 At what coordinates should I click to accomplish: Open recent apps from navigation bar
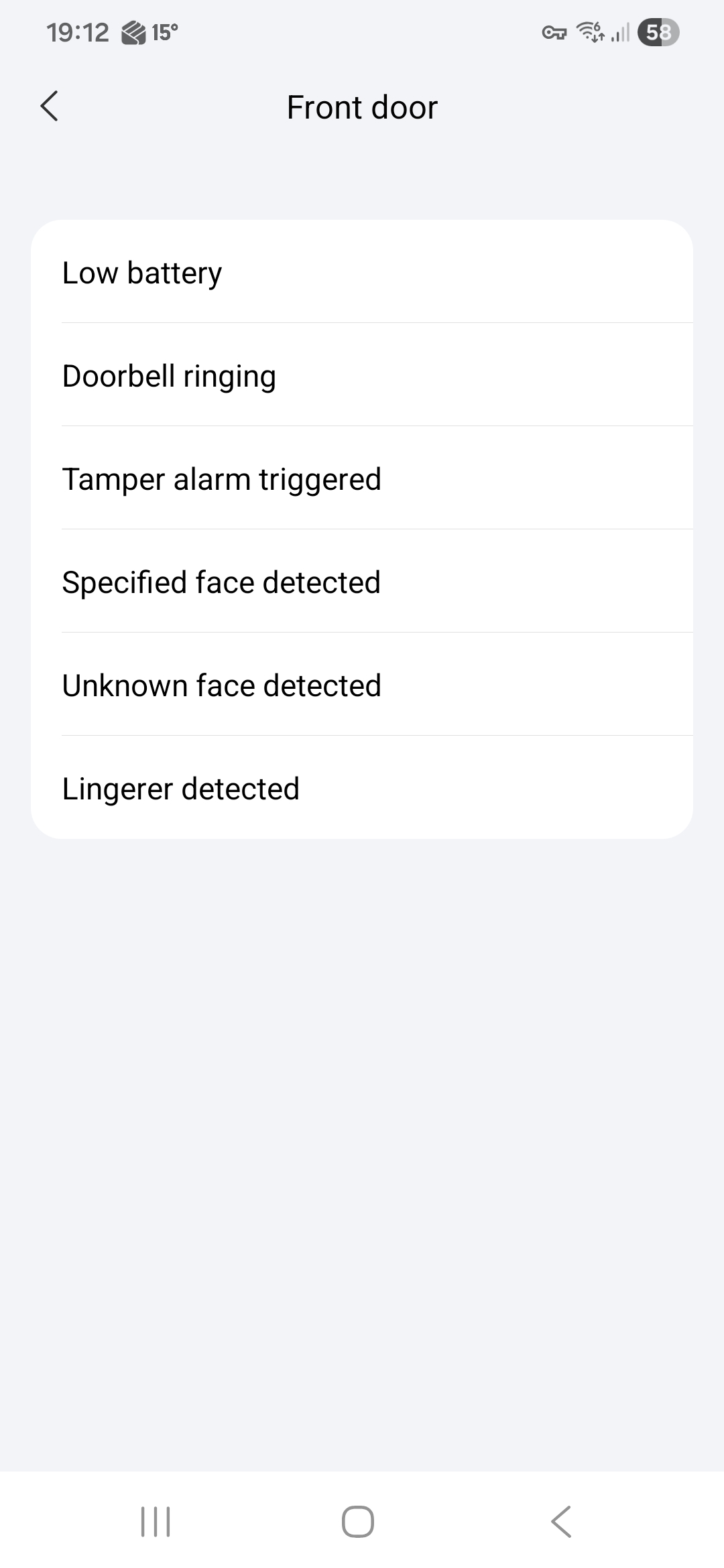coord(156,1521)
